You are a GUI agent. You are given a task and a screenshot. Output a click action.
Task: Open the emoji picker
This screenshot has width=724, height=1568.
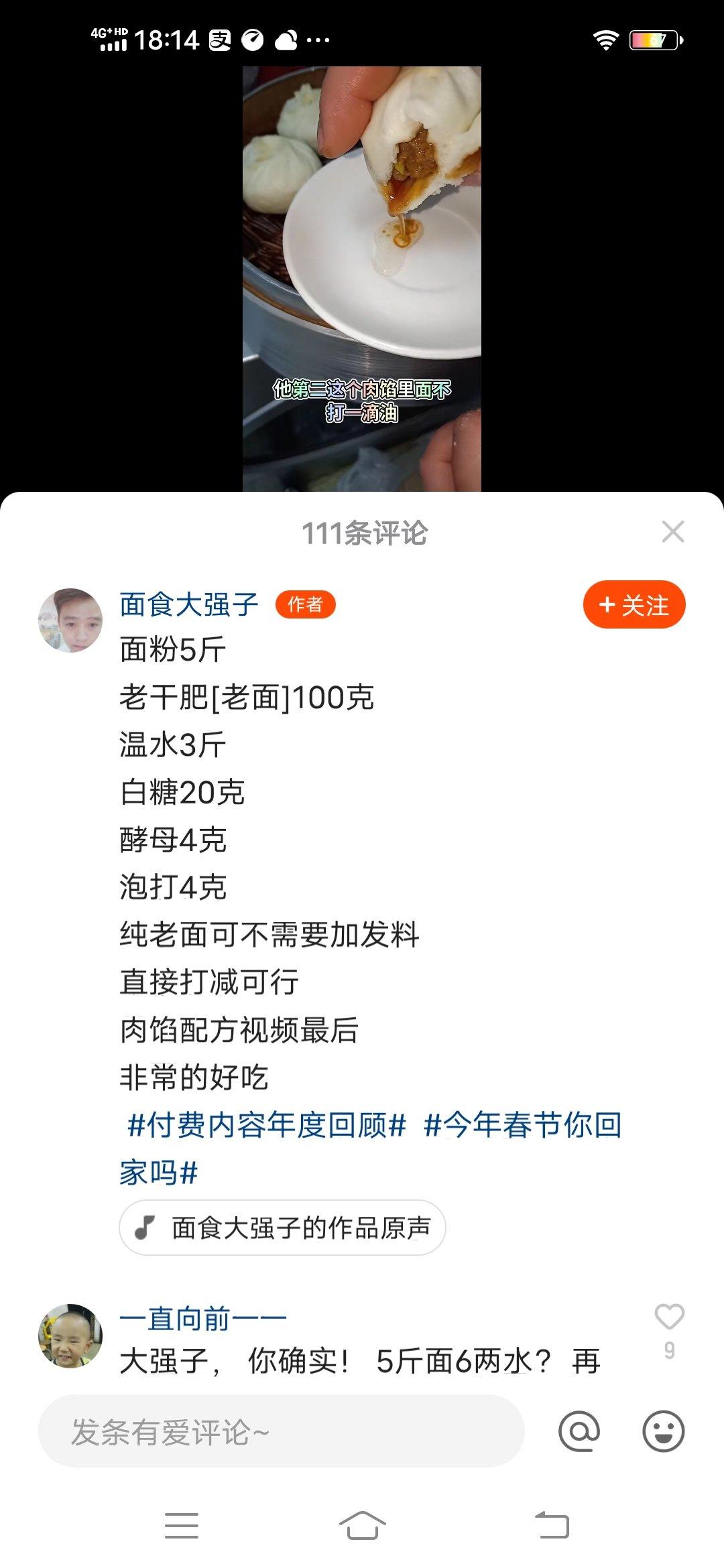663,1432
